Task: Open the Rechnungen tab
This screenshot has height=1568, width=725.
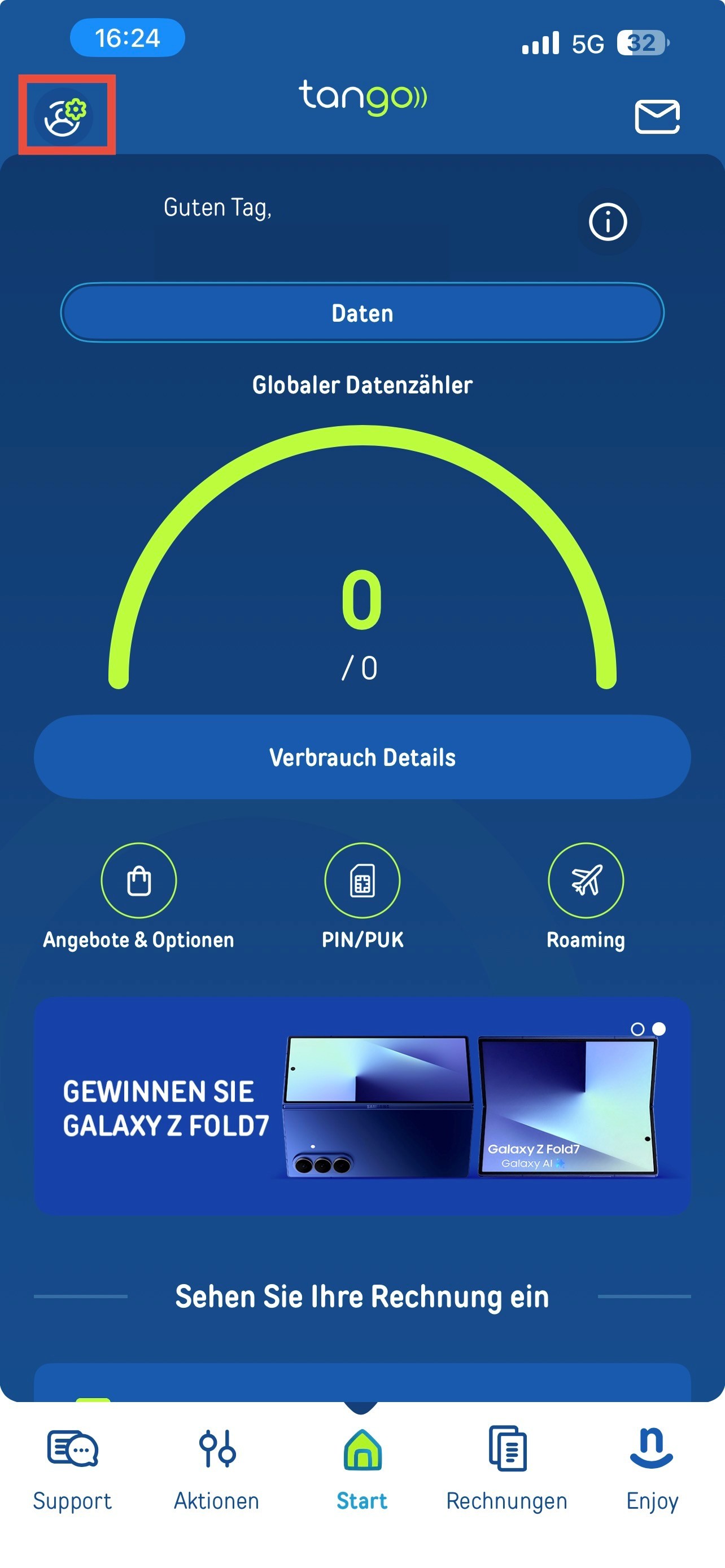Action: [506, 1469]
